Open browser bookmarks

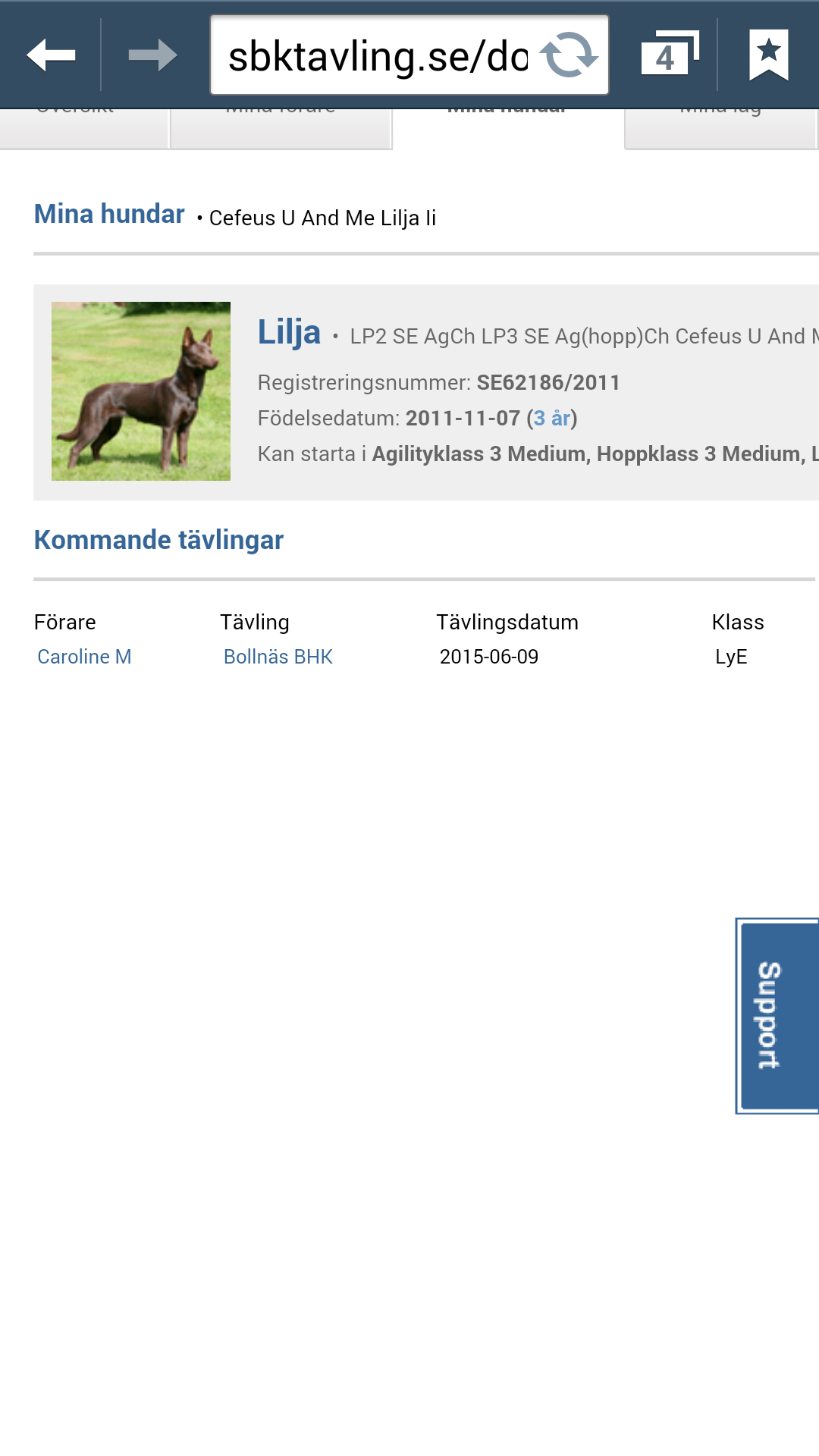(x=768, y=55)
